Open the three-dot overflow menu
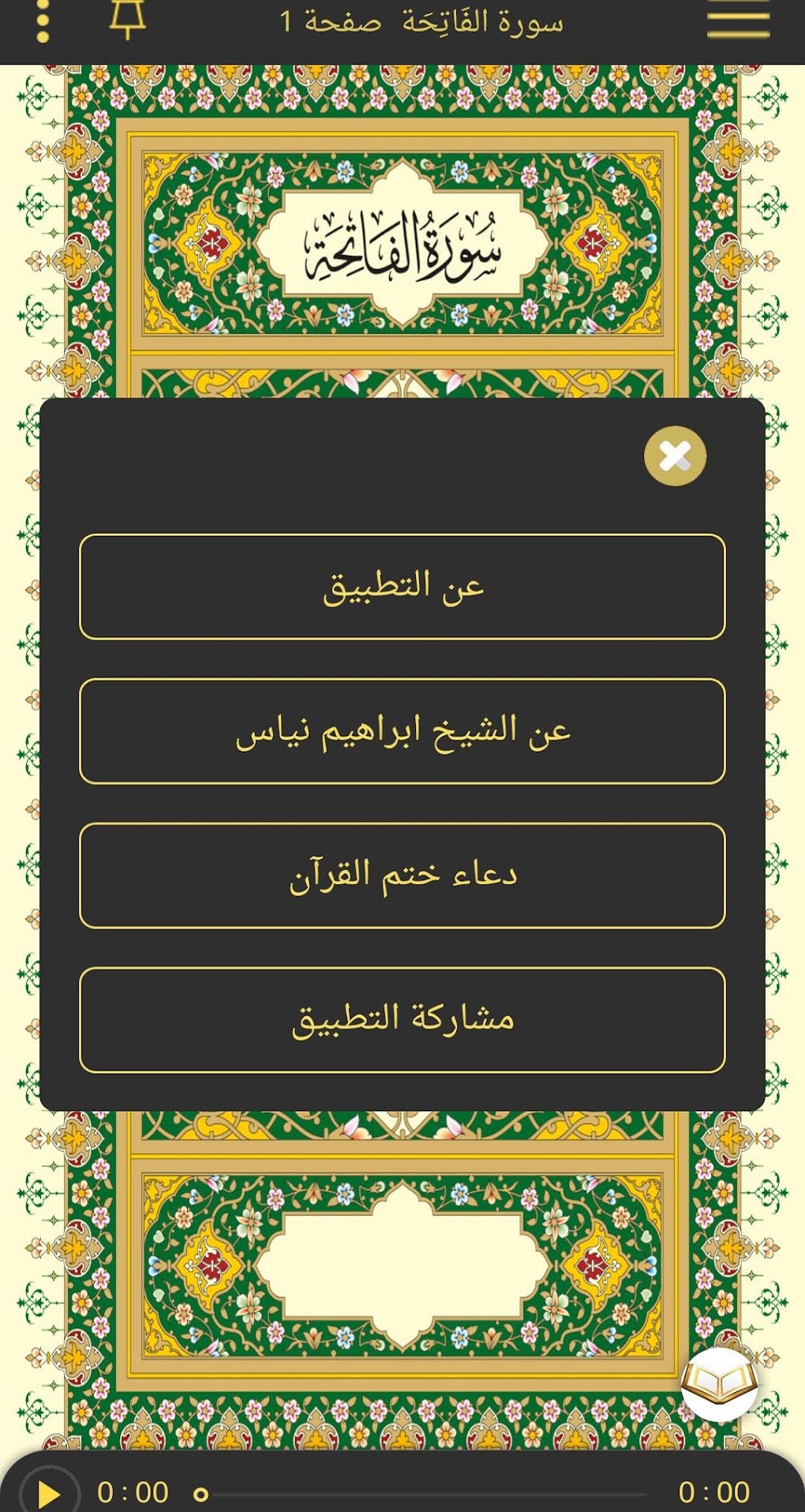 (x=43, y=21)
